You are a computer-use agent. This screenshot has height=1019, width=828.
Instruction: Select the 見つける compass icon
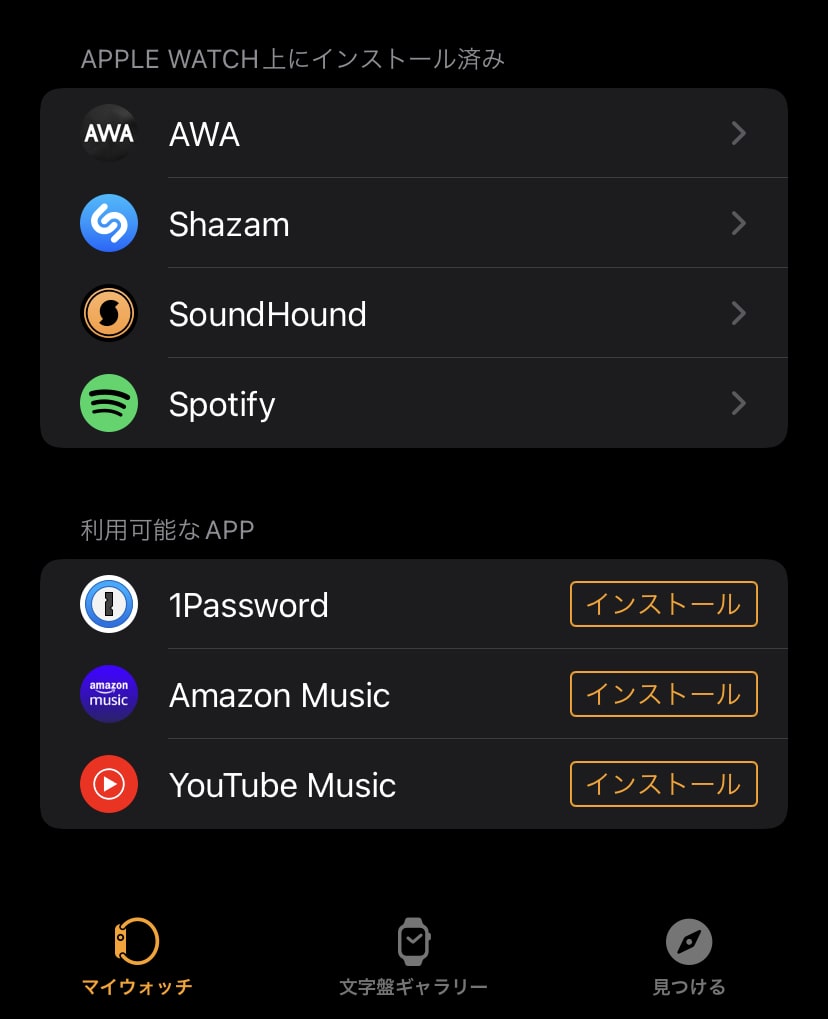(x=689, y=941)
